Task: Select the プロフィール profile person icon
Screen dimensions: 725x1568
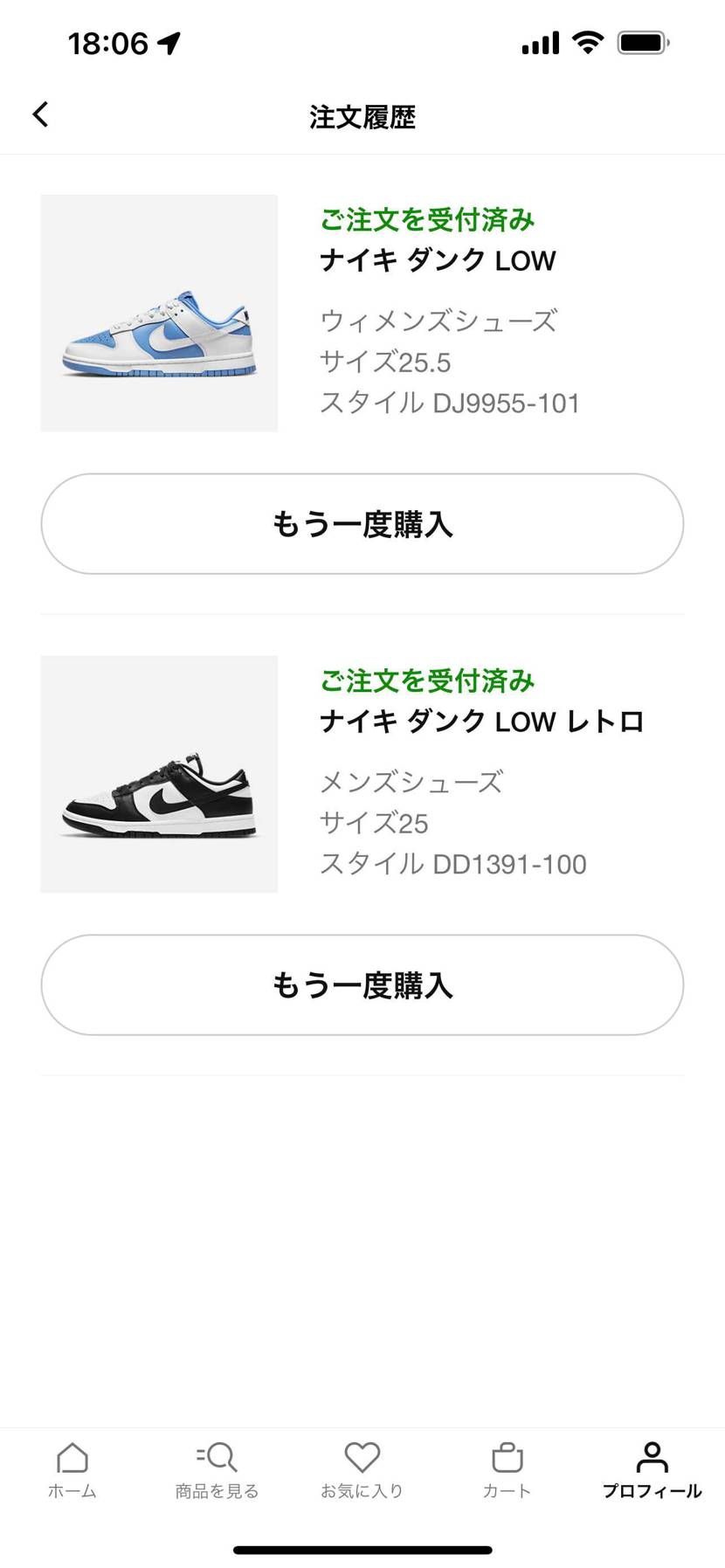Action: pyautogui.click(x=652, y=1457)
